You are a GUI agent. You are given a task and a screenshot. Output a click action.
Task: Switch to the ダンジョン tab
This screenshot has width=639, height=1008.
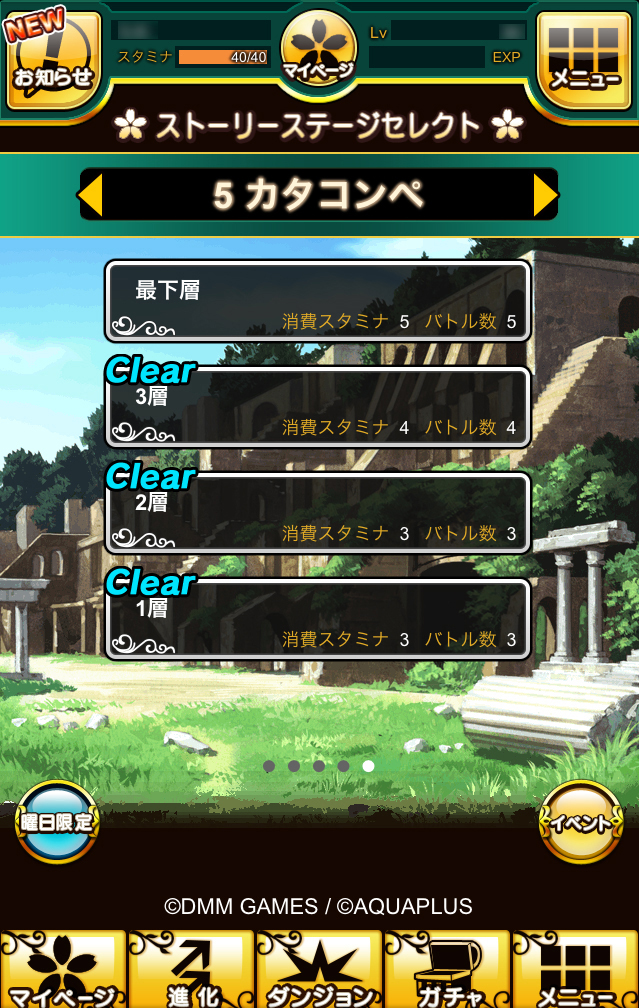tap(320, 969)
